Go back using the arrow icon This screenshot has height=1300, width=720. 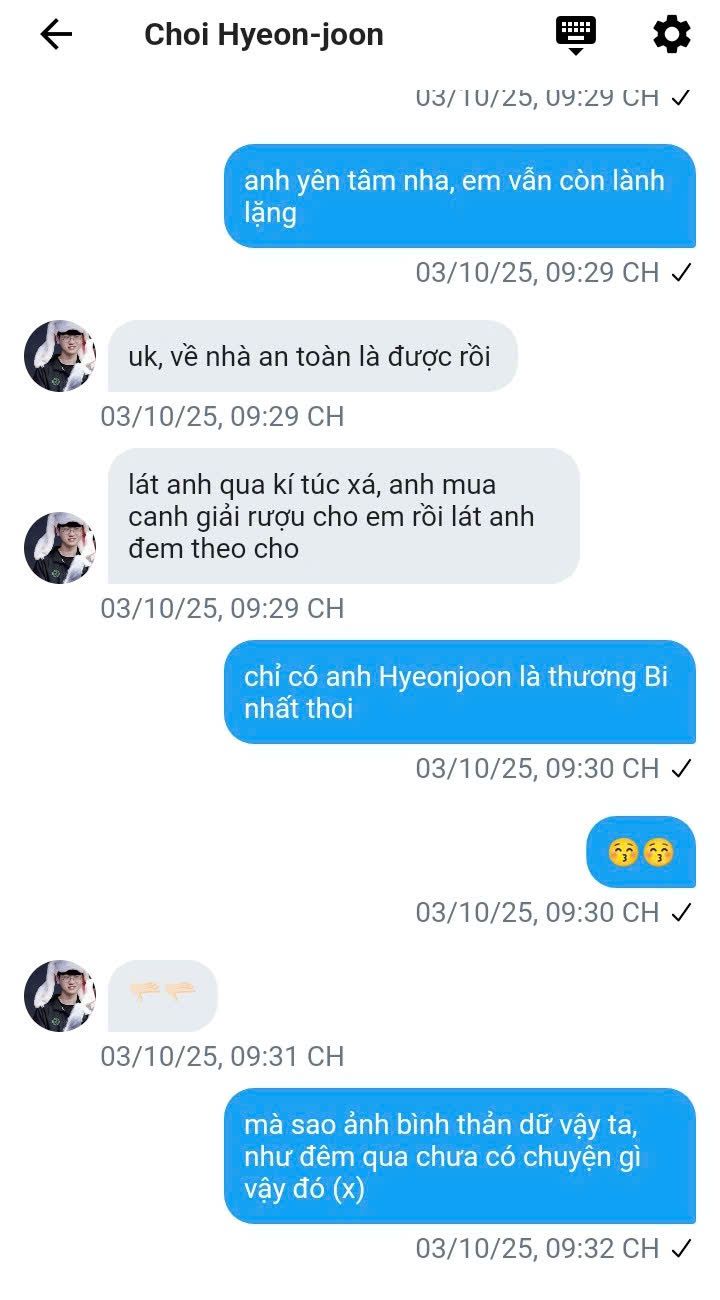click(56, 35)
